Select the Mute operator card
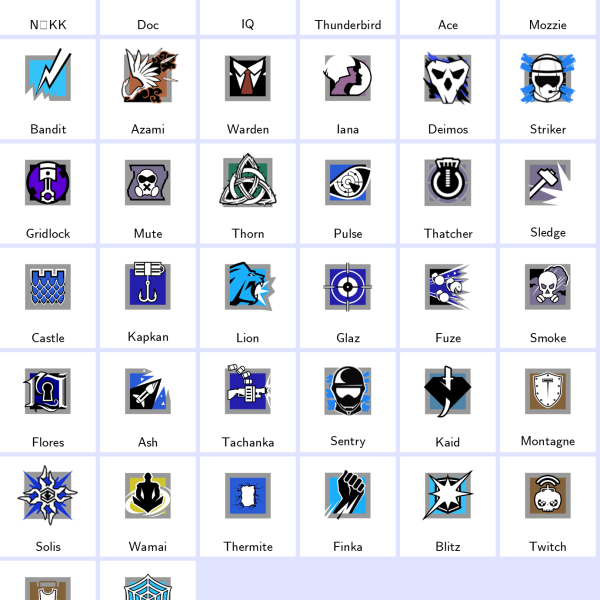 (x=148, y=194)
